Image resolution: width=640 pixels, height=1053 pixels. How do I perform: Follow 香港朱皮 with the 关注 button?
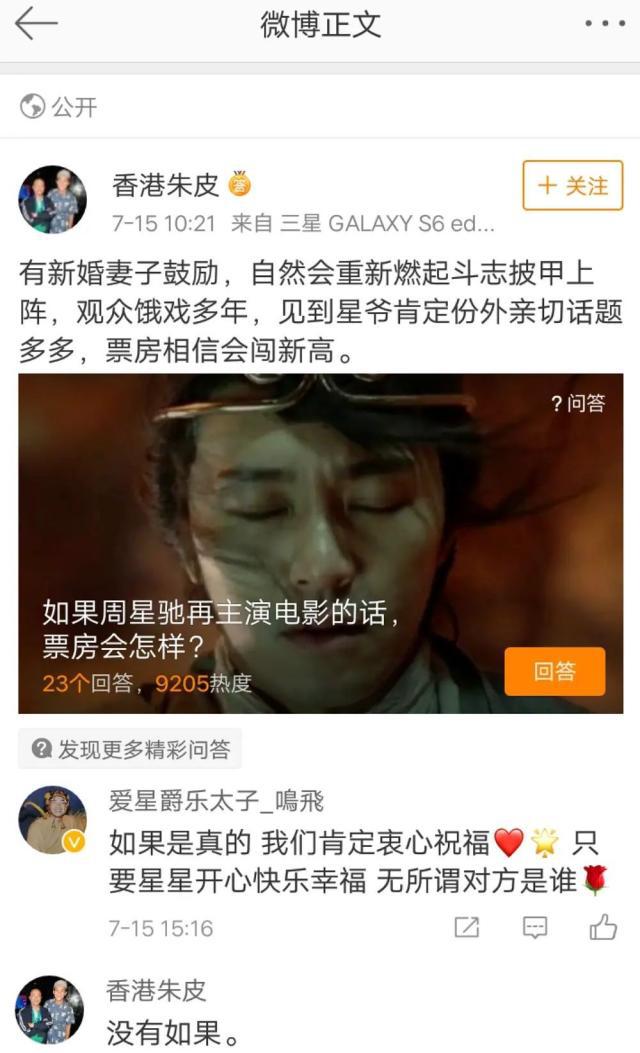pyautogui.click(x=572, y=186)
